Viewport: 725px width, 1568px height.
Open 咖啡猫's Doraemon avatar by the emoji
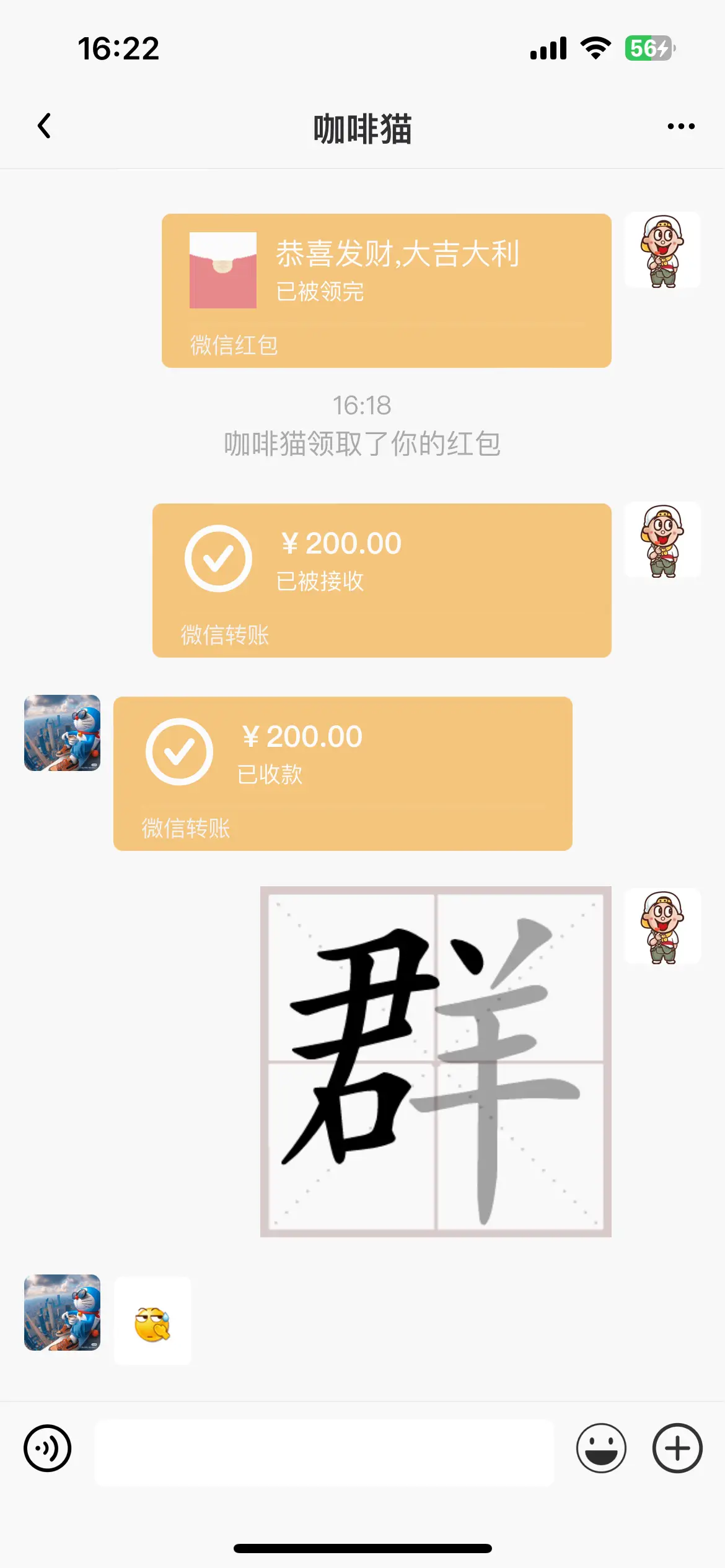pos(62,1312)
